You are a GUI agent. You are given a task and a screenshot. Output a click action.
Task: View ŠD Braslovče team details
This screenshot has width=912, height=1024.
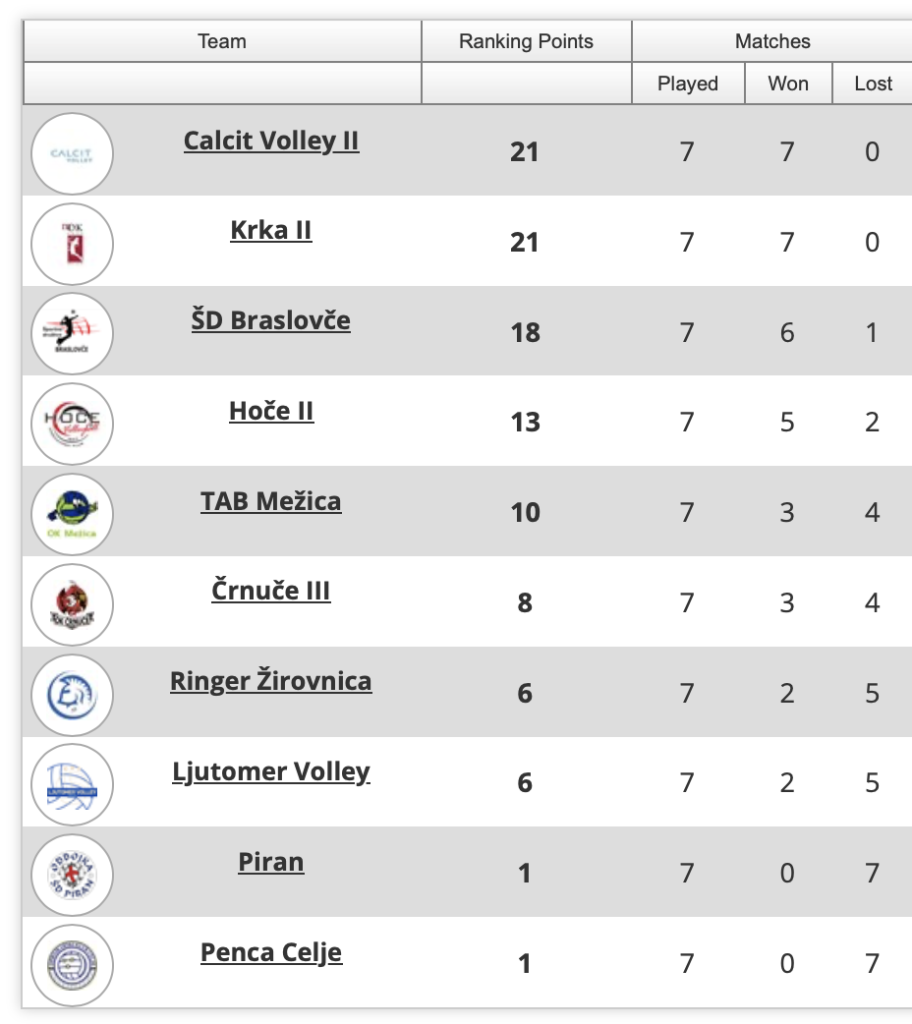pyautogui.click(x=271, y=321)
